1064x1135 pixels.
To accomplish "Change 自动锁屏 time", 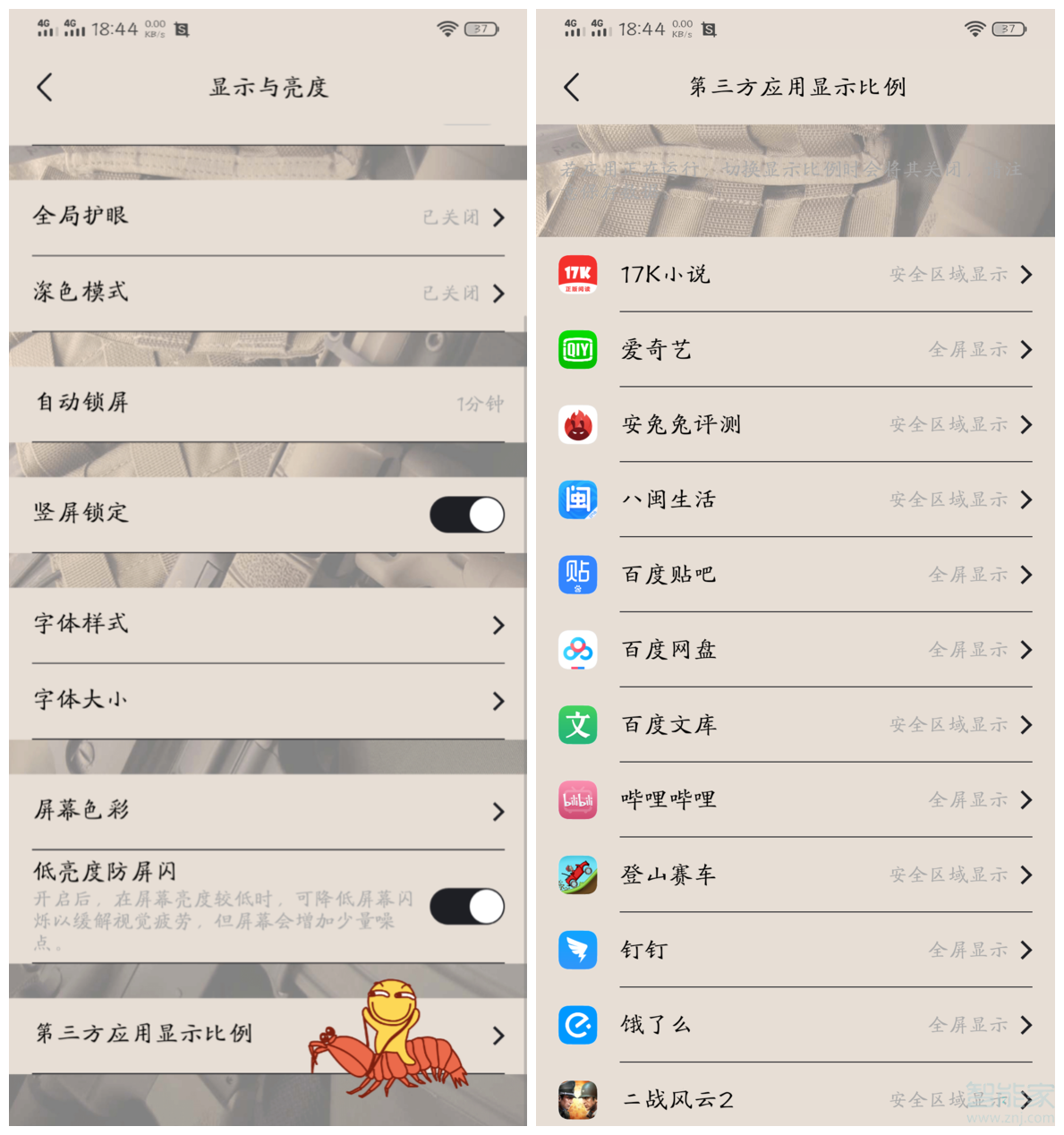I will [268, 403].
